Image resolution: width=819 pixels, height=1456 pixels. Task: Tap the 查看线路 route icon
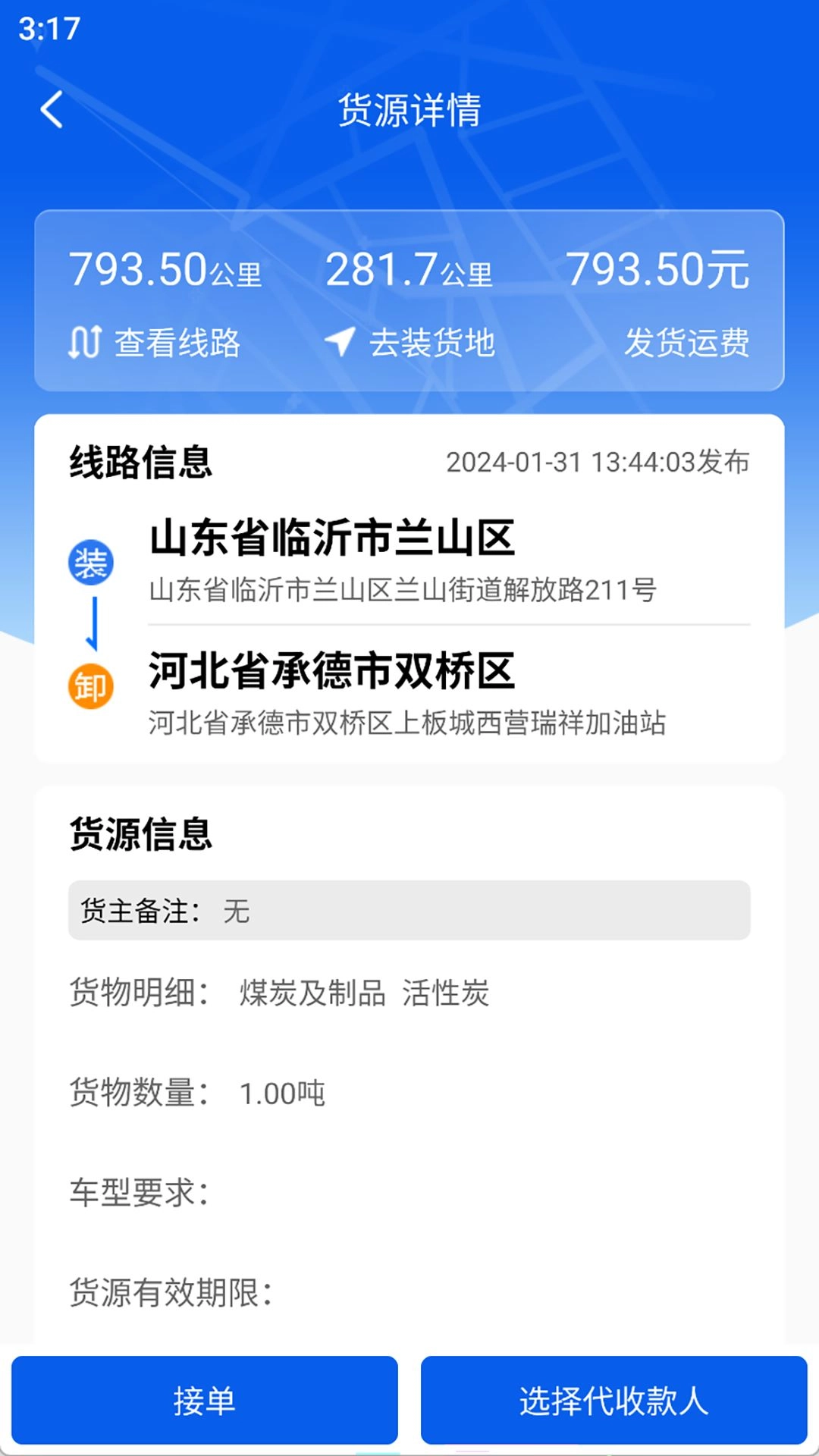point(86,342)
